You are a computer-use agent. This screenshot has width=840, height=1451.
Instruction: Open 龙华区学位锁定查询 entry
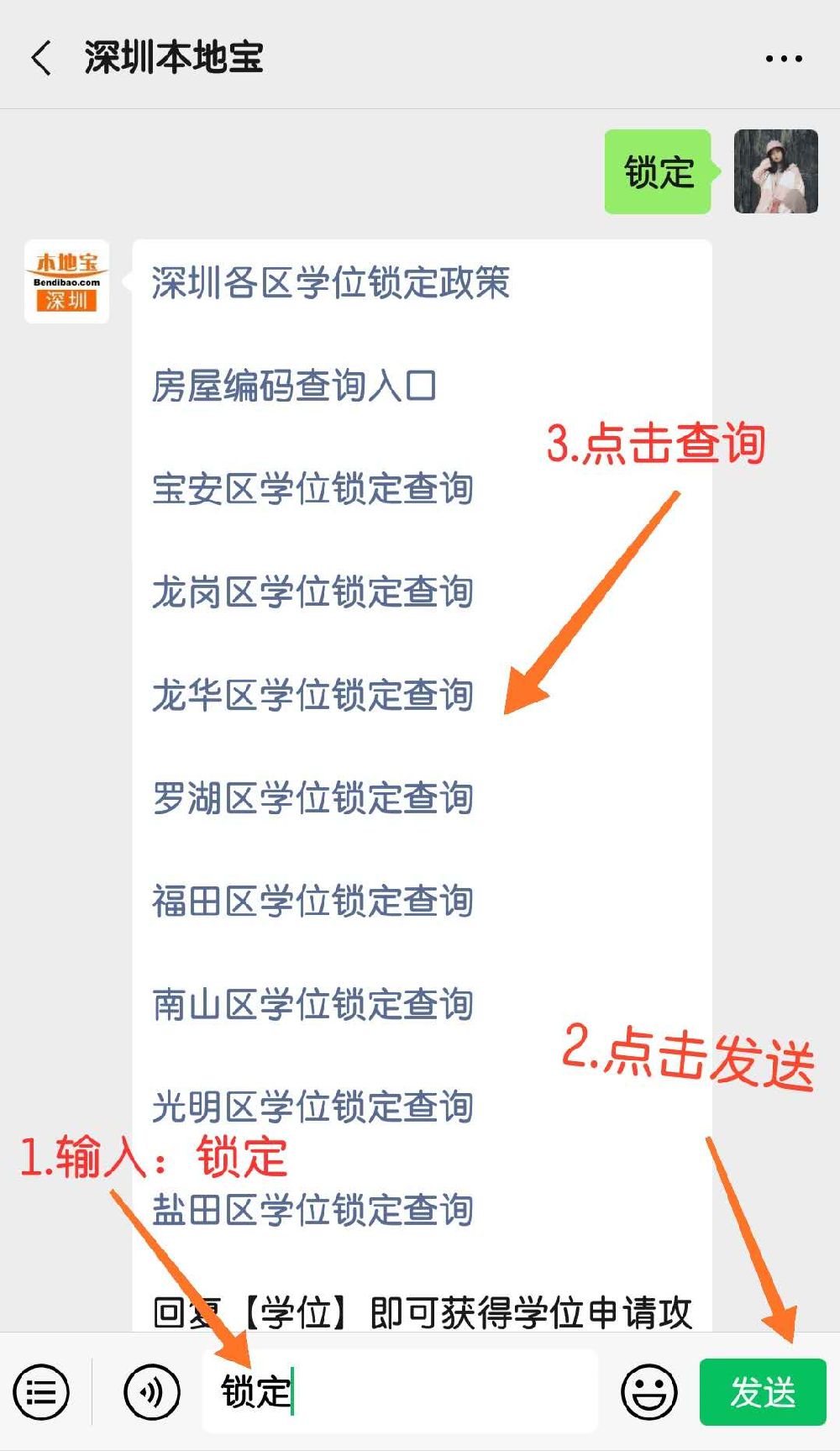312,696
